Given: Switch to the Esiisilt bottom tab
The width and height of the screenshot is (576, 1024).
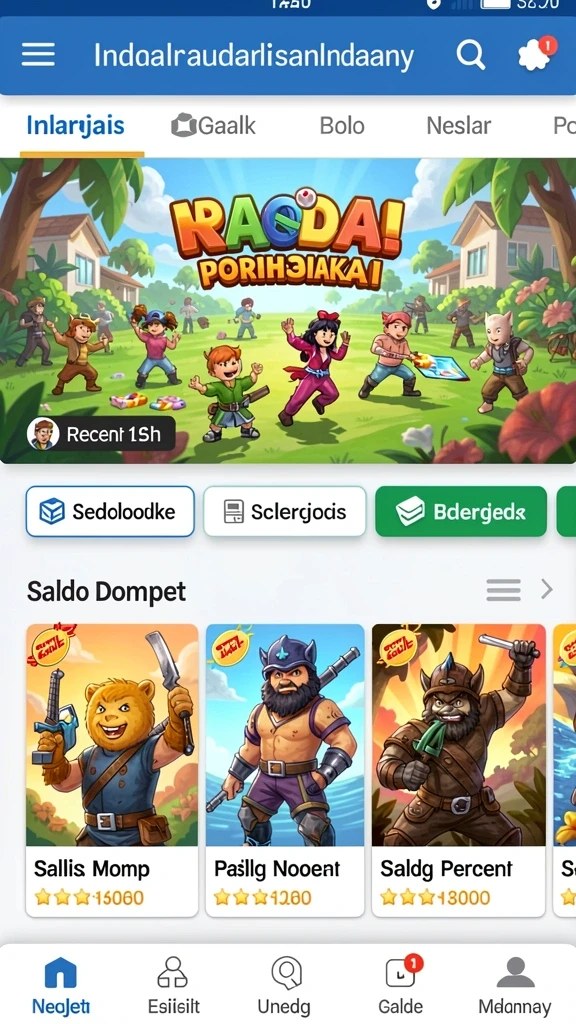Looking at the screenshot, I should point(173,985).
